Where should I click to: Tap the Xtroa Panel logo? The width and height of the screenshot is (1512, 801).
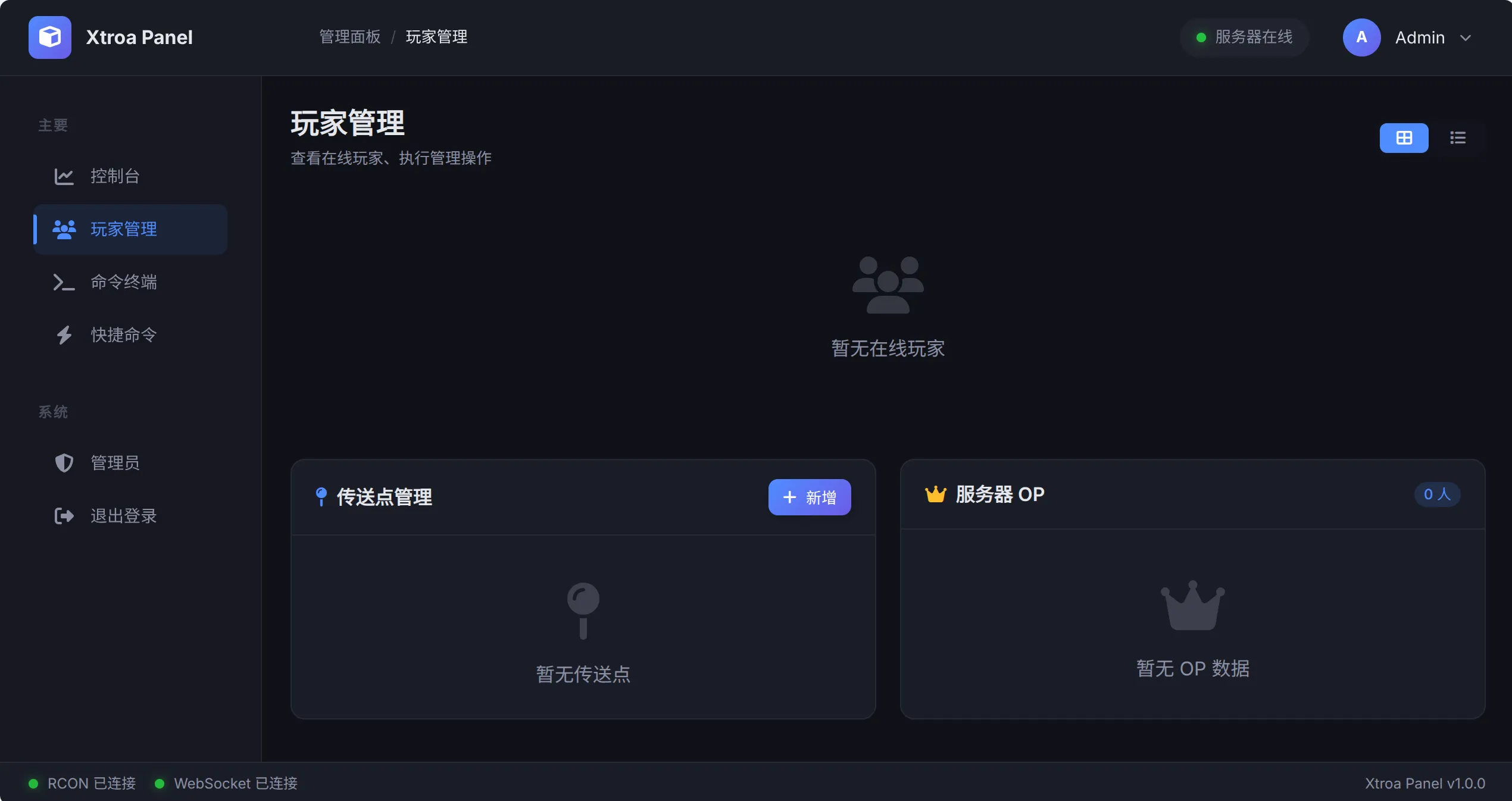pyautogui.click(x=50, y=37)
